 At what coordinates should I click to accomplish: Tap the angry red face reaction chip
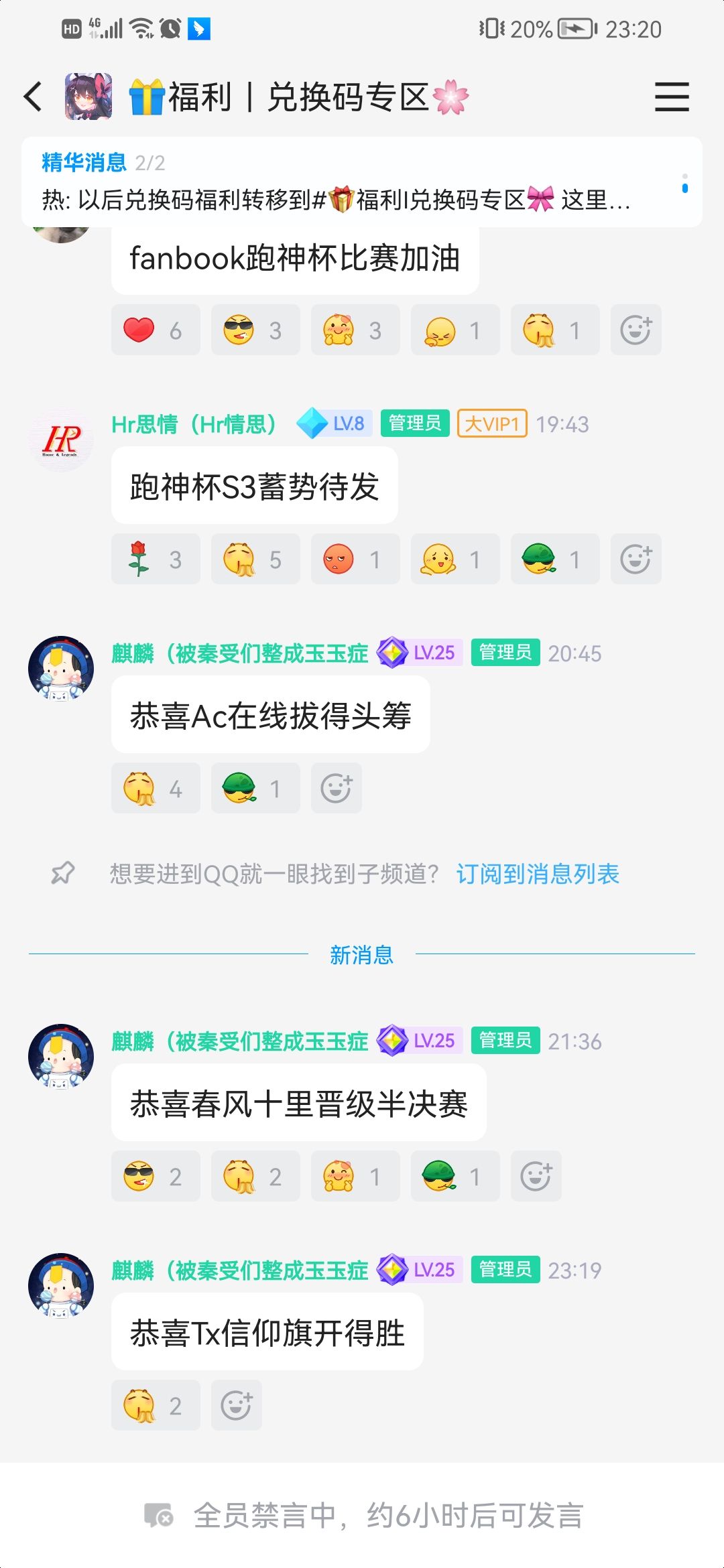click(x=355, y=559)
